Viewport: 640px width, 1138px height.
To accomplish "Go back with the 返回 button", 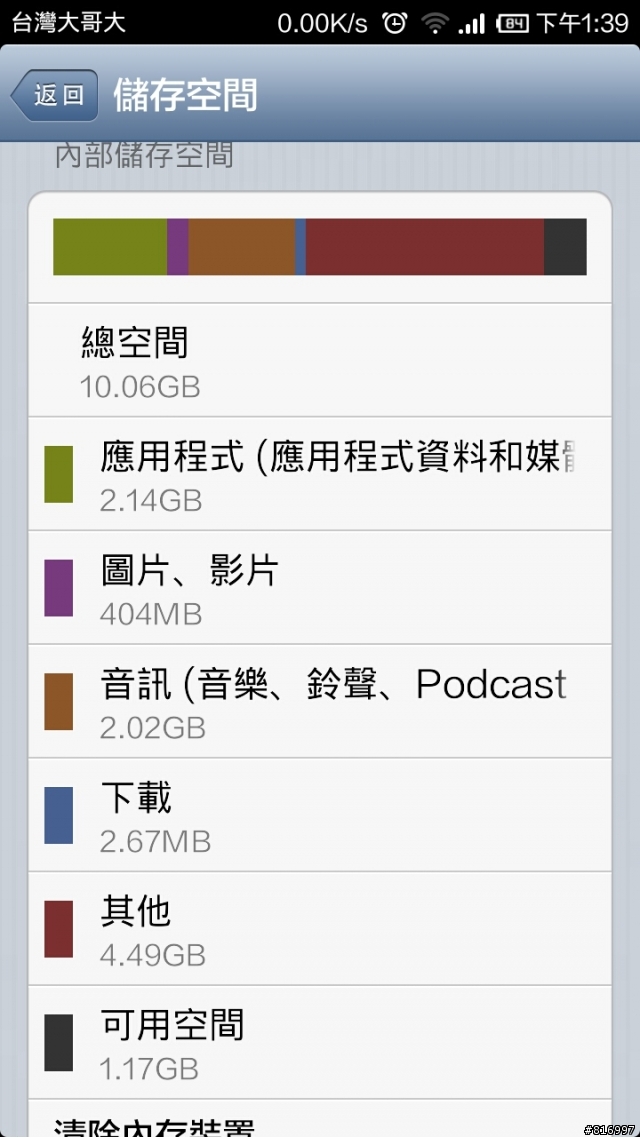I will [x=55, y=95].
